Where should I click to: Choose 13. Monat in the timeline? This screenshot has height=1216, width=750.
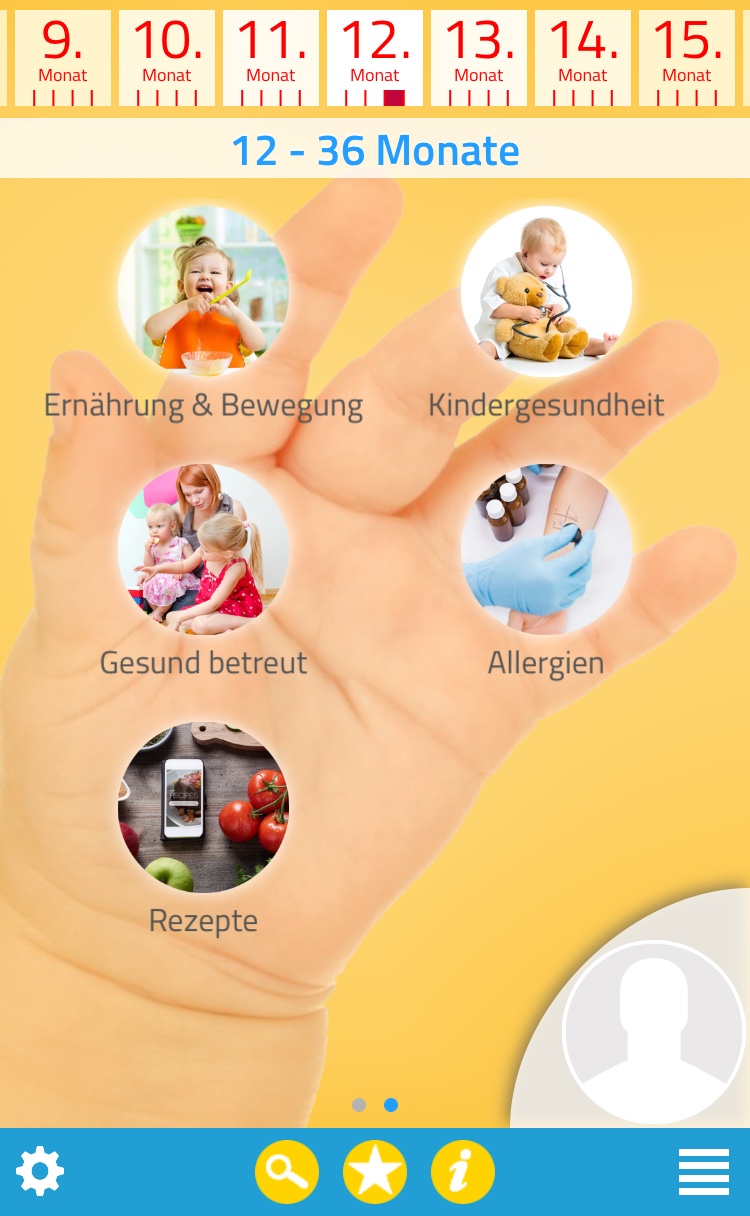tap(479, 57)
